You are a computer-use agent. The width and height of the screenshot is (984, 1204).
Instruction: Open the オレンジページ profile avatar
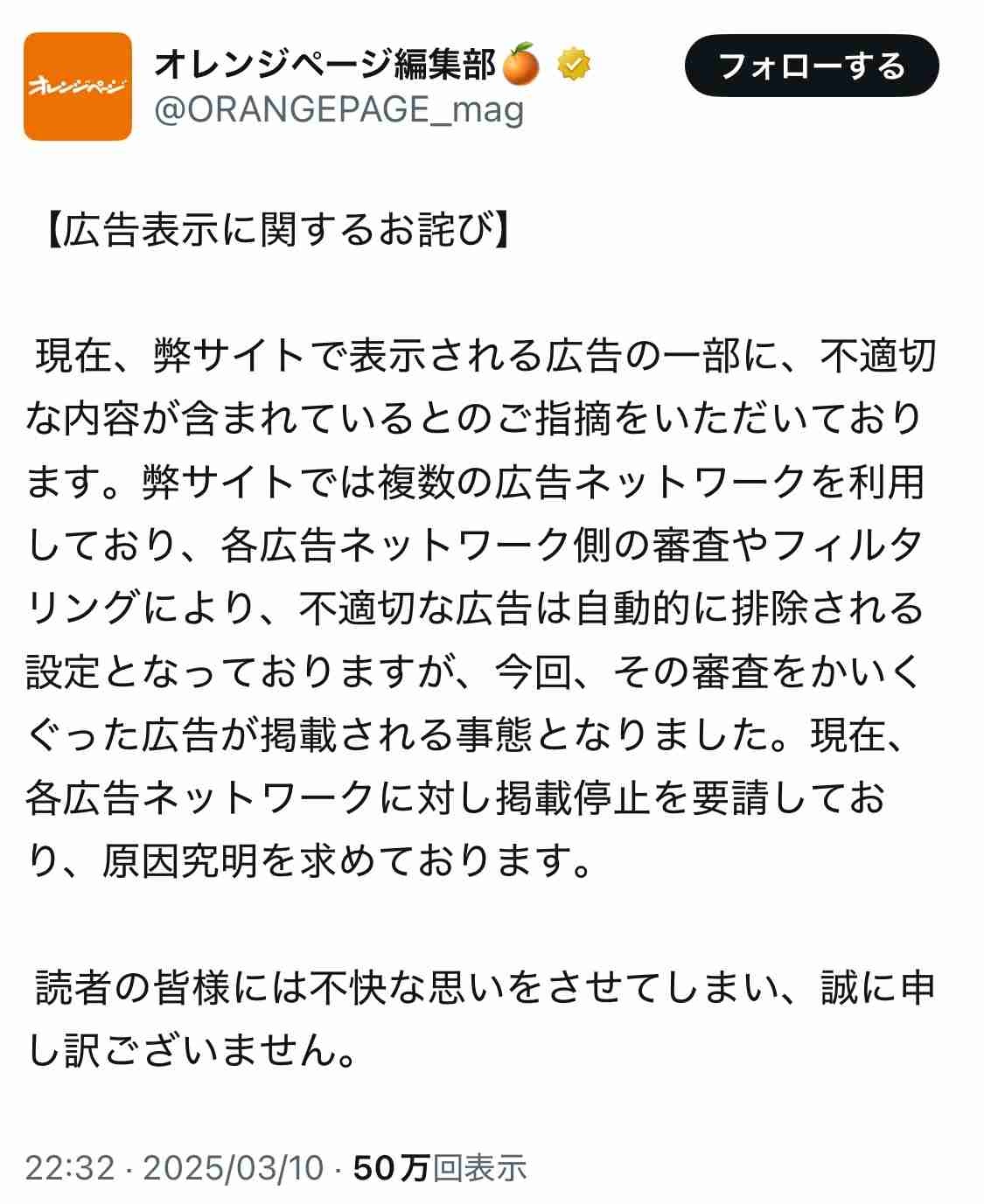tap(77, 87)
